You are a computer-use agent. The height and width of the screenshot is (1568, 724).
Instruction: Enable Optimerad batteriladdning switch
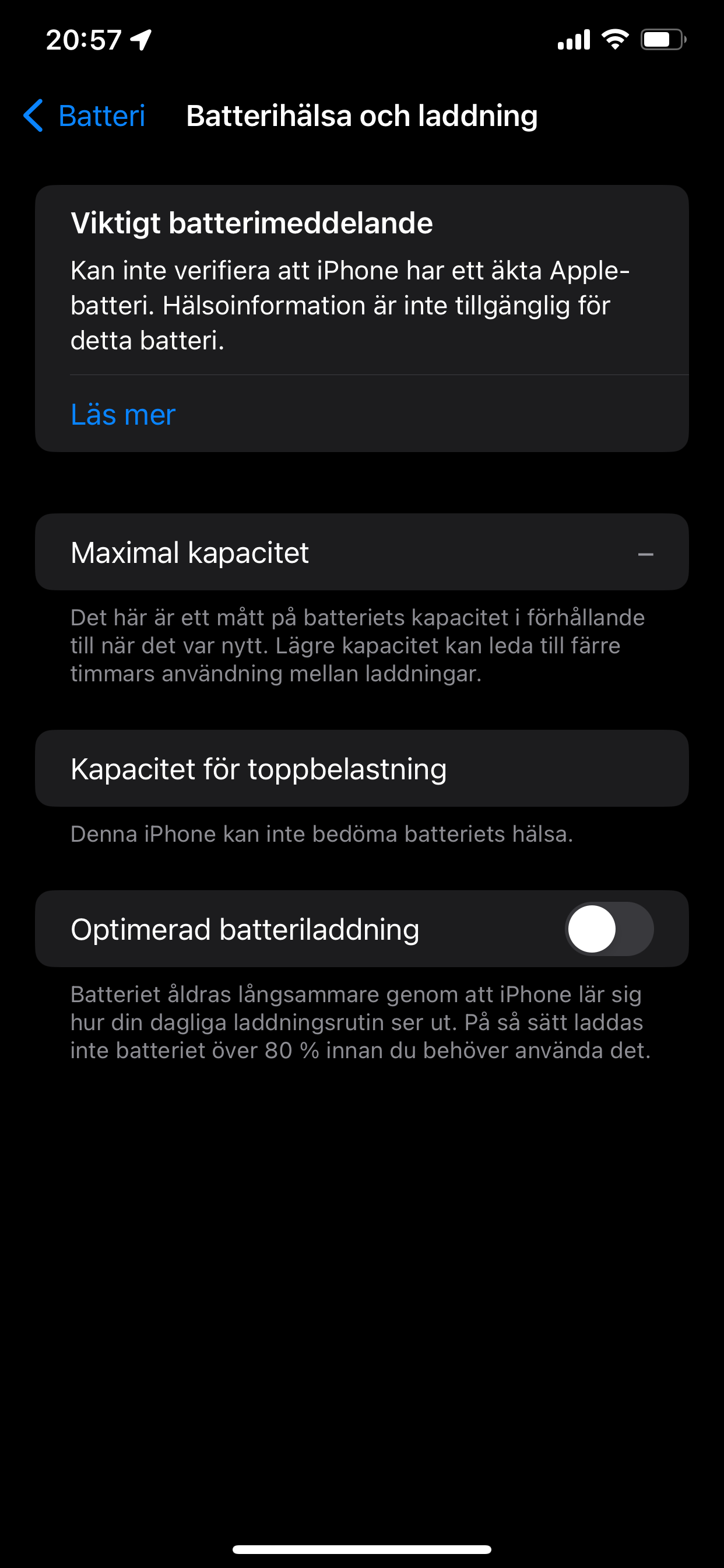609,929
